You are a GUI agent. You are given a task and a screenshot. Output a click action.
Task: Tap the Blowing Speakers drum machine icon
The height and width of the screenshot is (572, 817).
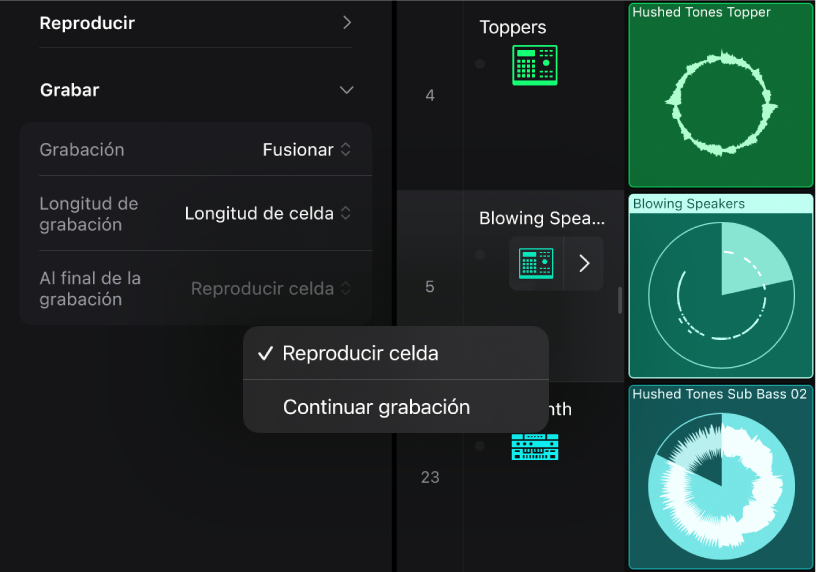536,264
